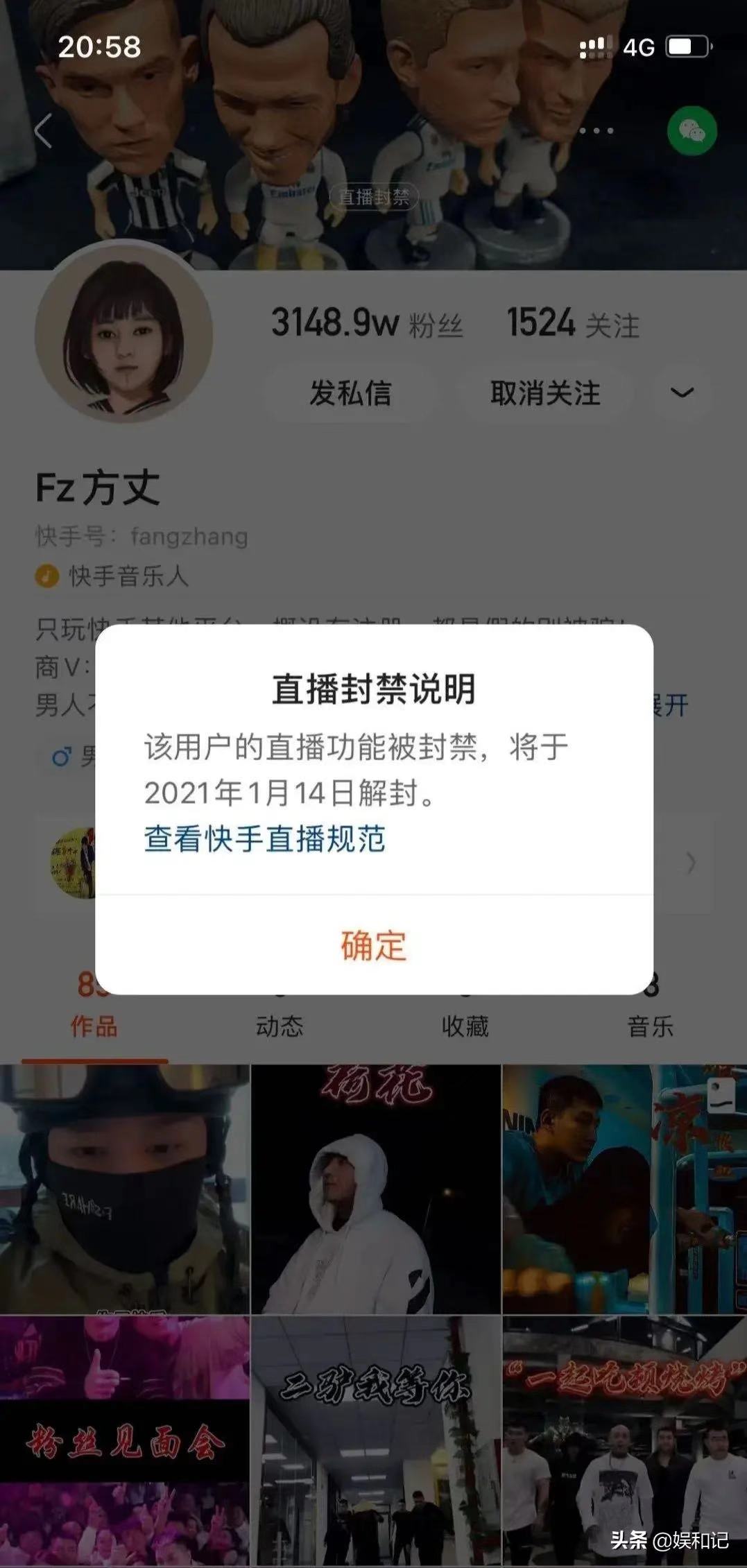Open the 二驴我等你 video
The image size is (747, 1568).
click(375, 1441)
